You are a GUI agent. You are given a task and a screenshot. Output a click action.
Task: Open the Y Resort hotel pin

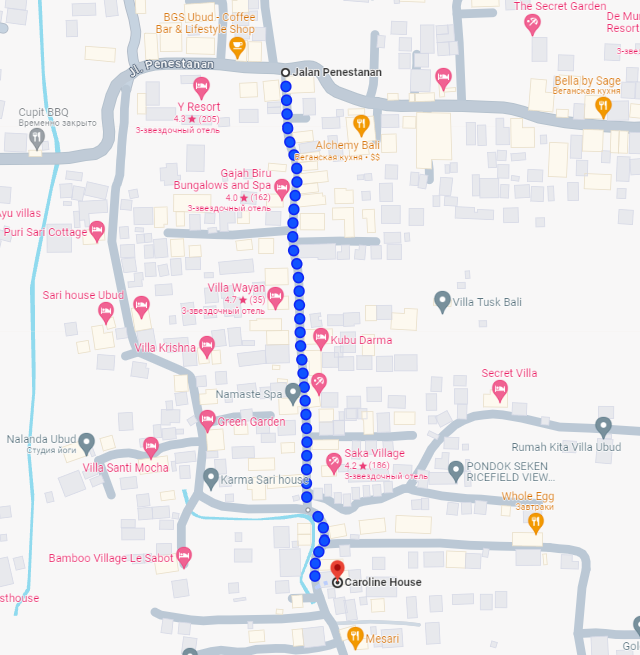pyautogui.click(x=201, y=87)
